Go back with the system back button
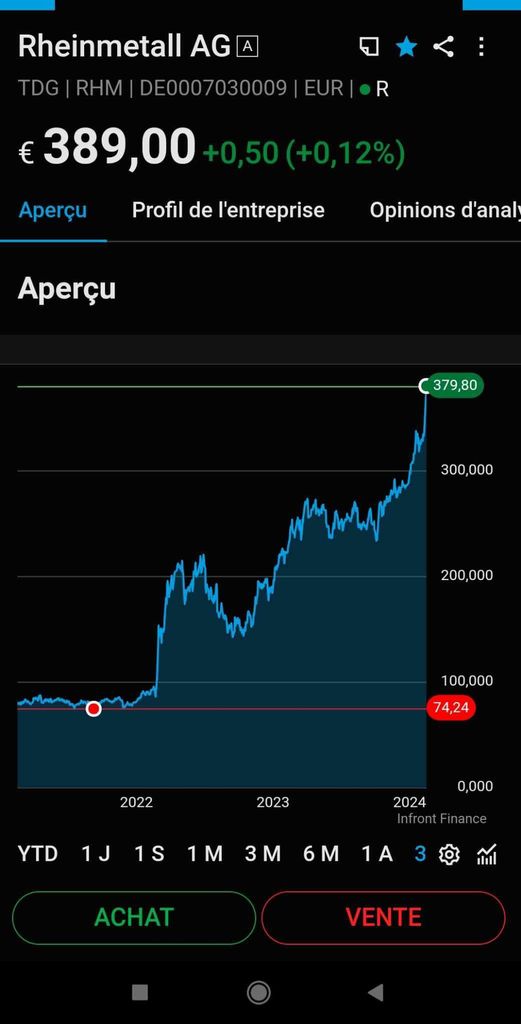Image resolution: width=521 pixels, height=1024 pixels. 375,993
